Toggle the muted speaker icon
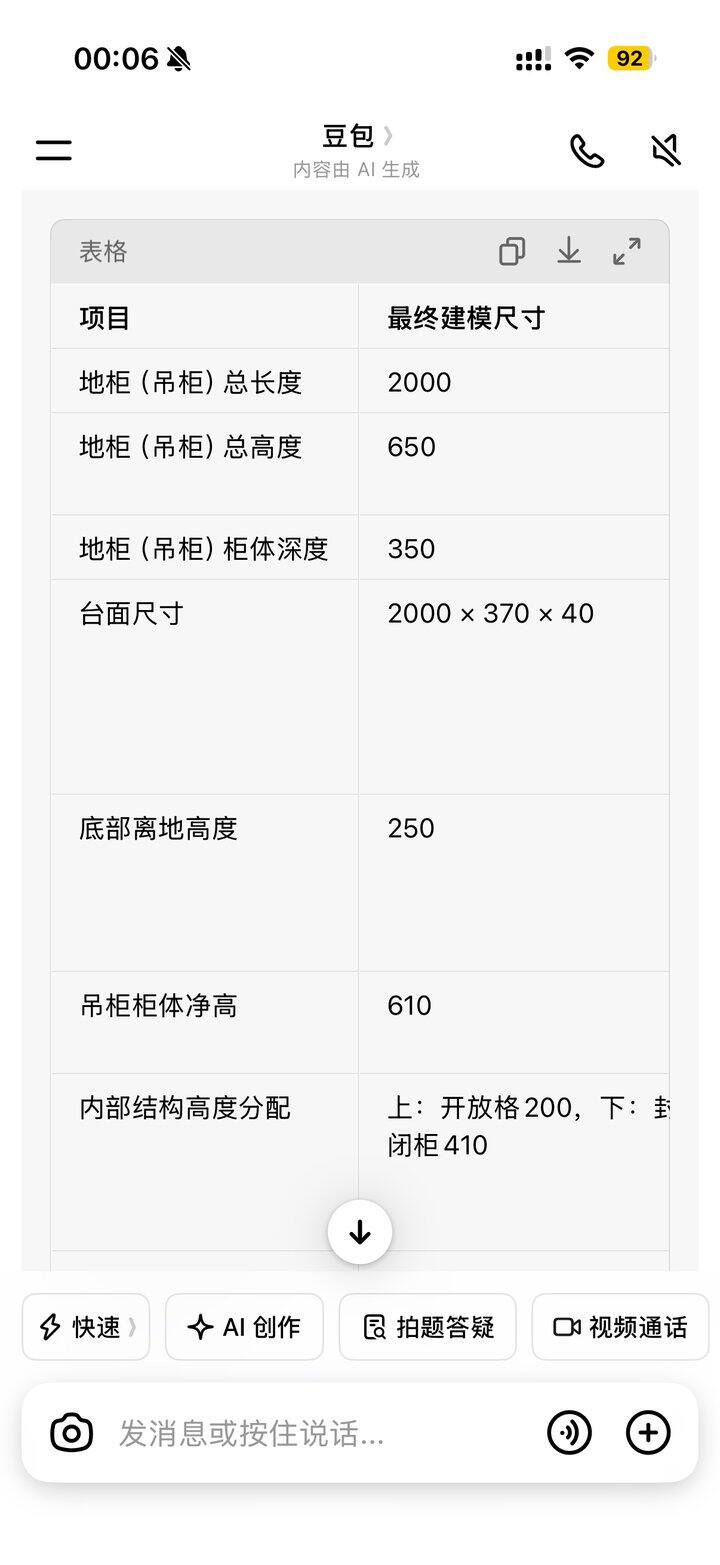Viewport: 720px width, 1565px height. point(665,151)
